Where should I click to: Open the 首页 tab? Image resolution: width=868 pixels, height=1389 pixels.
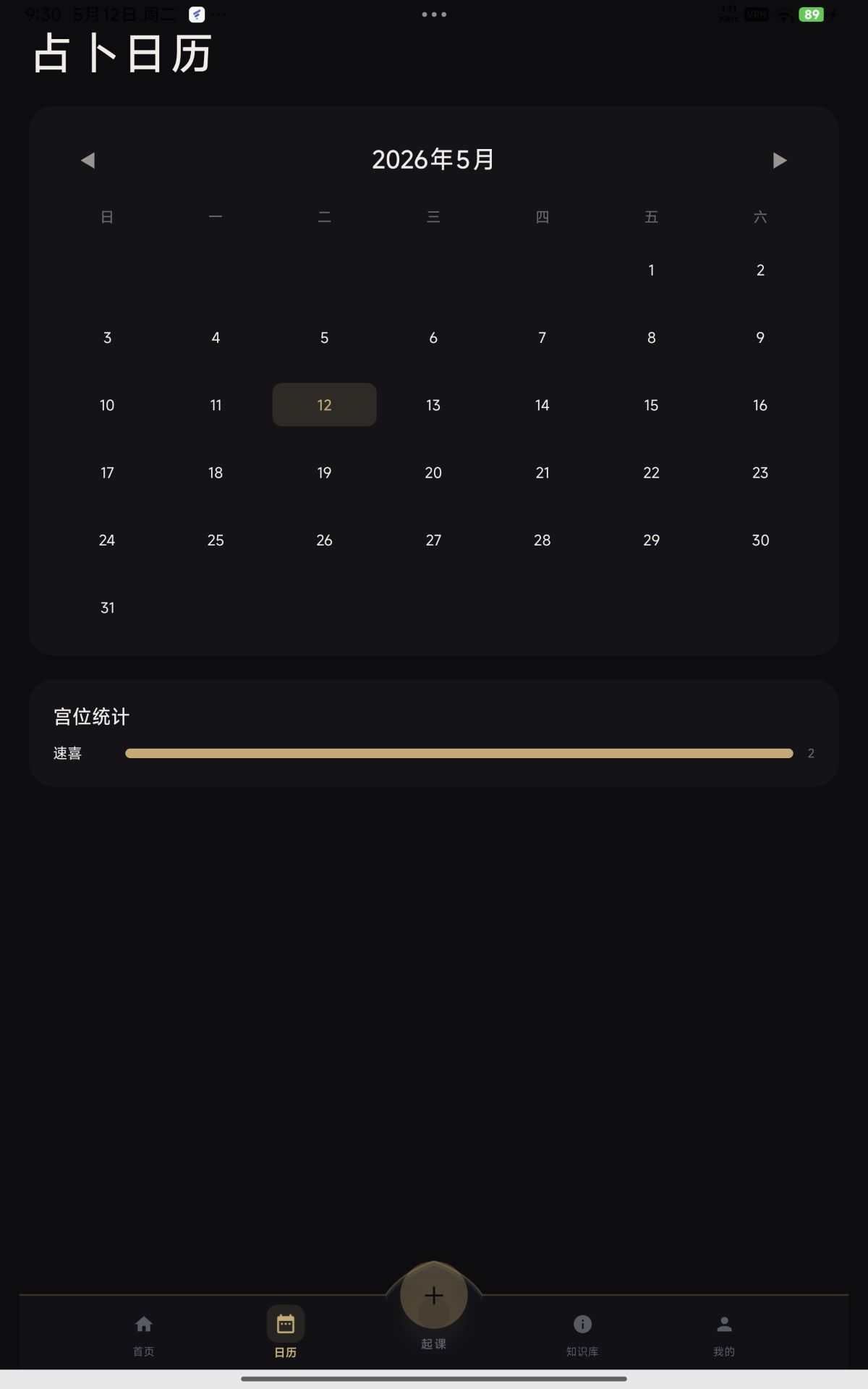tap(144, 1334)
